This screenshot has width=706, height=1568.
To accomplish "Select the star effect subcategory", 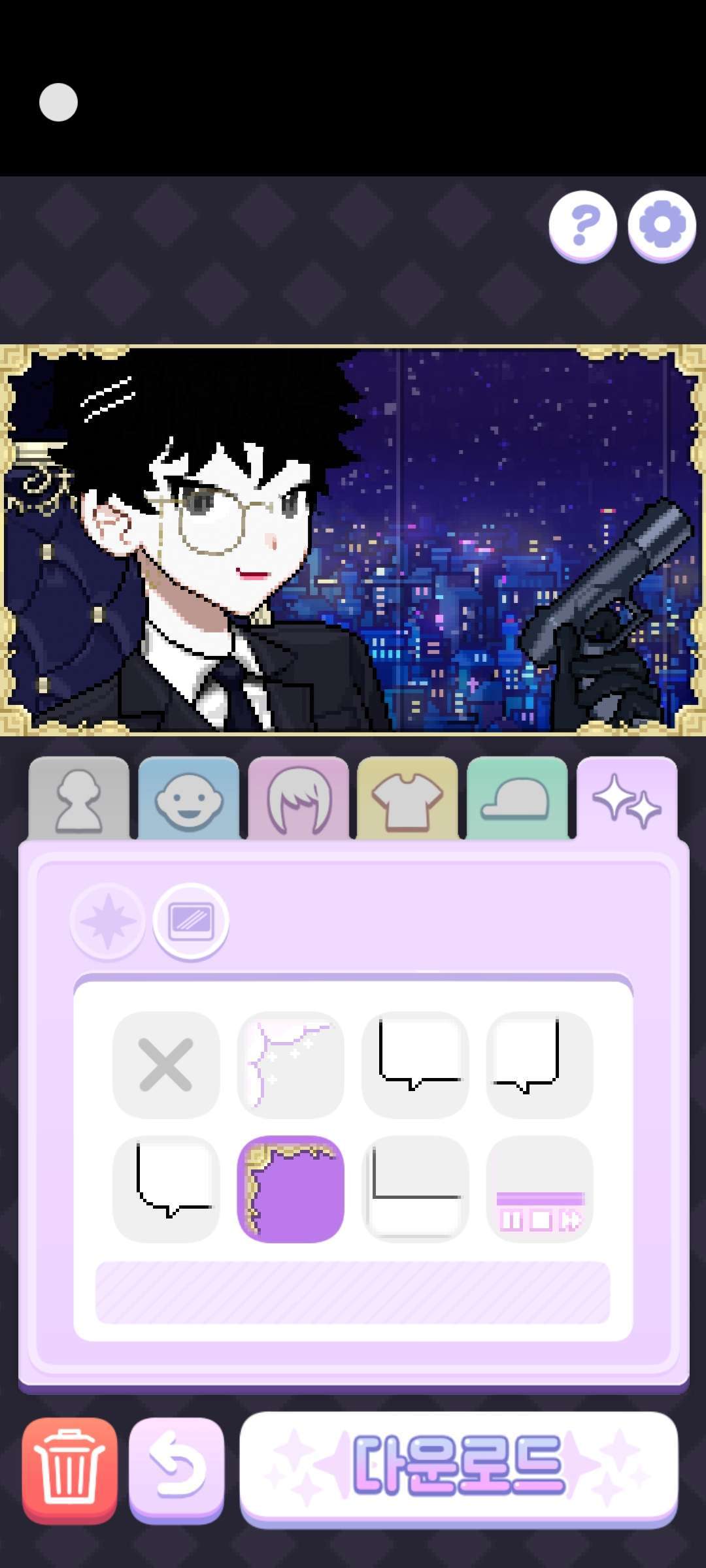I will tap(108, 922).
